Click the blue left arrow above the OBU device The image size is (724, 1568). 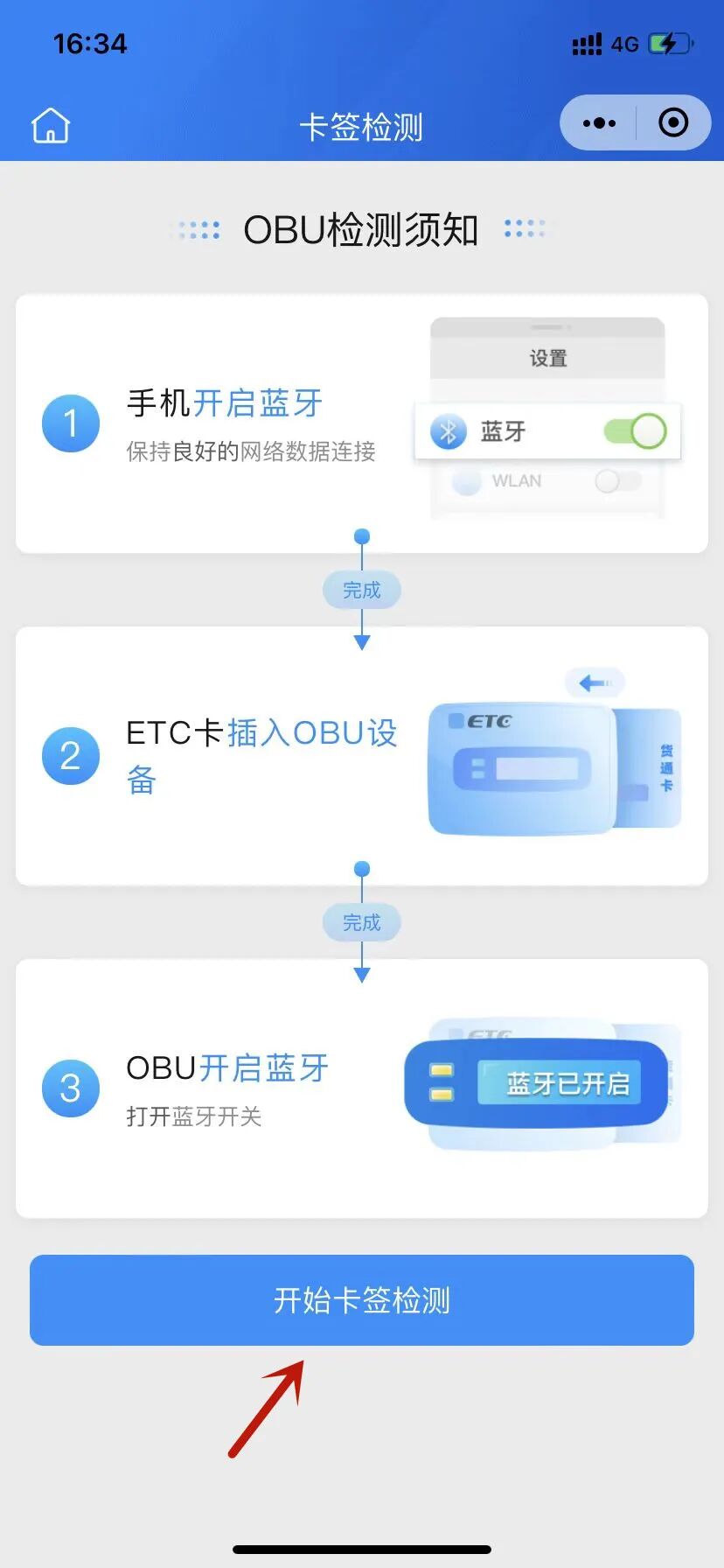[595, 682]
